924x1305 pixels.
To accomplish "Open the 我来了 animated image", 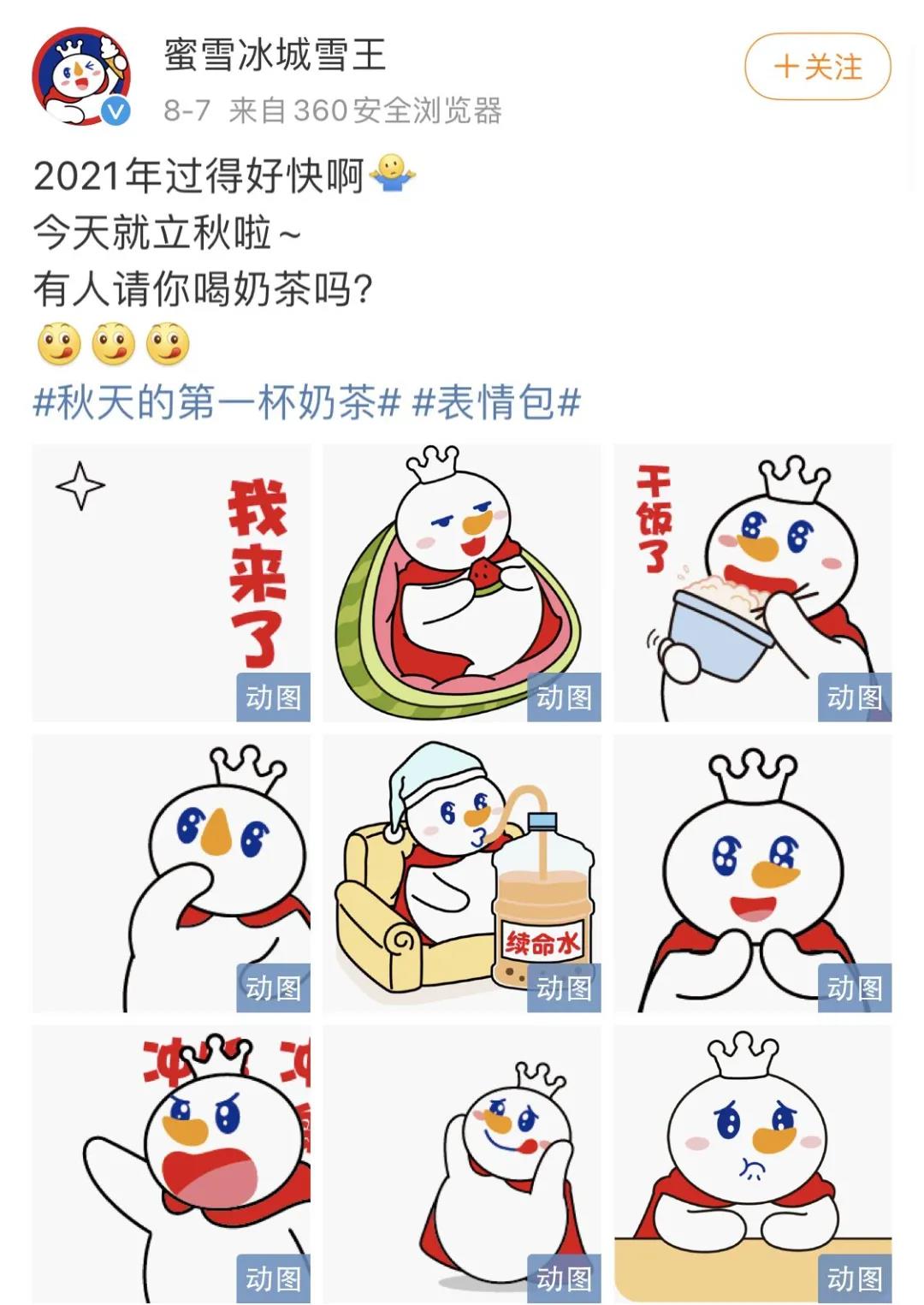I will click(x=171, y=583).
